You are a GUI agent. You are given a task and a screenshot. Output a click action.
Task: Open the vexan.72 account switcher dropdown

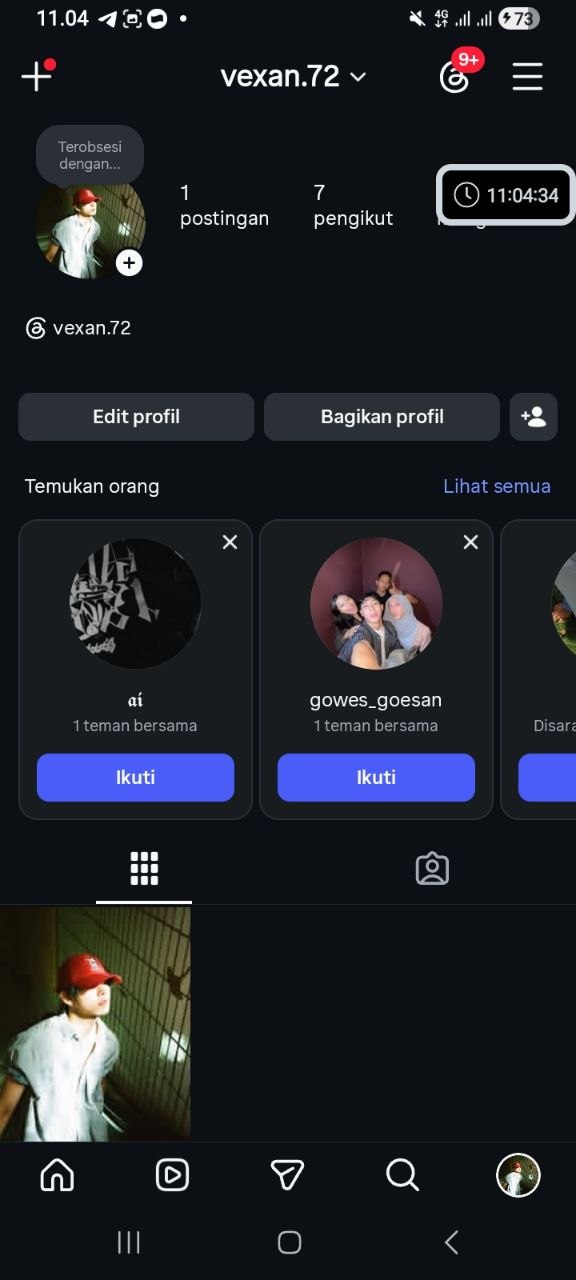pos(293,76)
